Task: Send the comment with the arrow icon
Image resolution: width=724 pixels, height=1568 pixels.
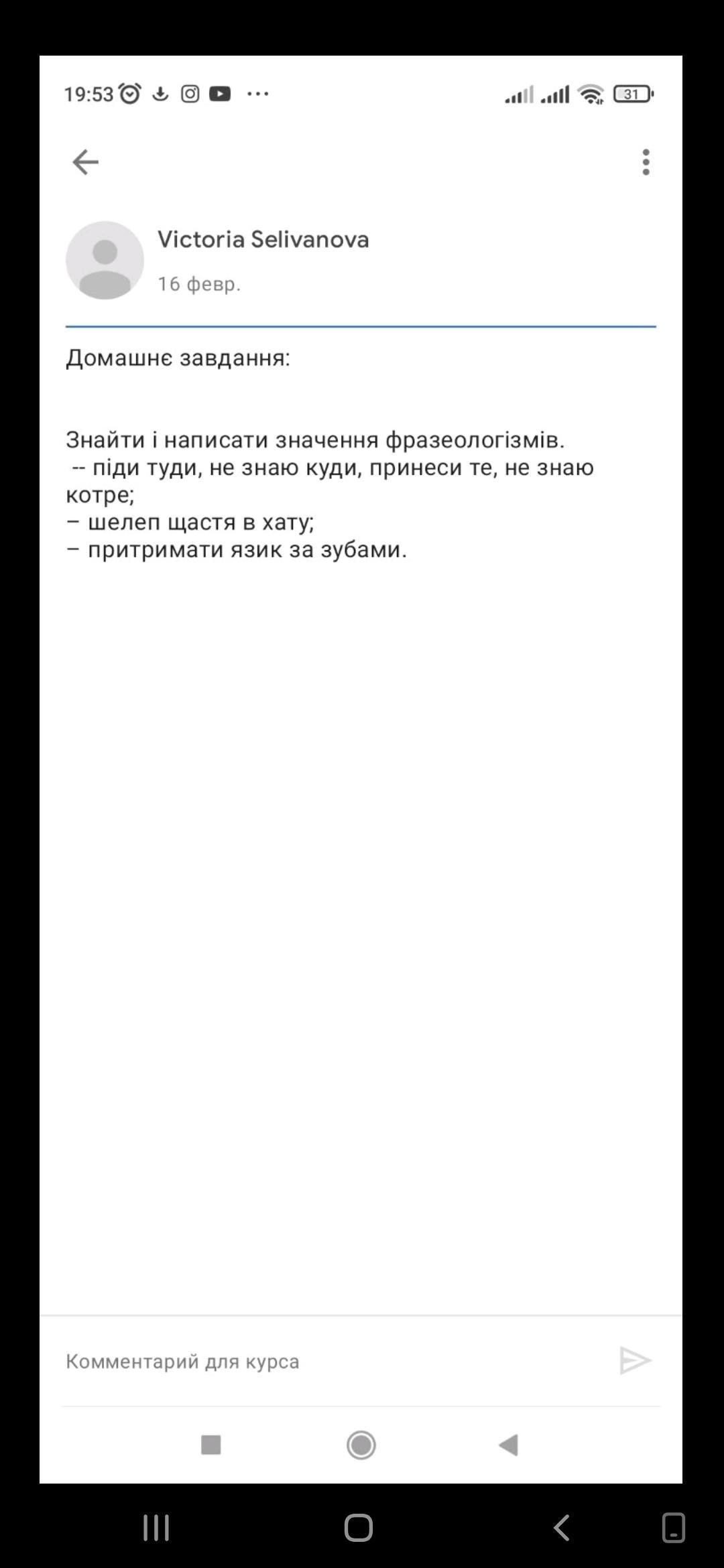Action: (635, 1360)
